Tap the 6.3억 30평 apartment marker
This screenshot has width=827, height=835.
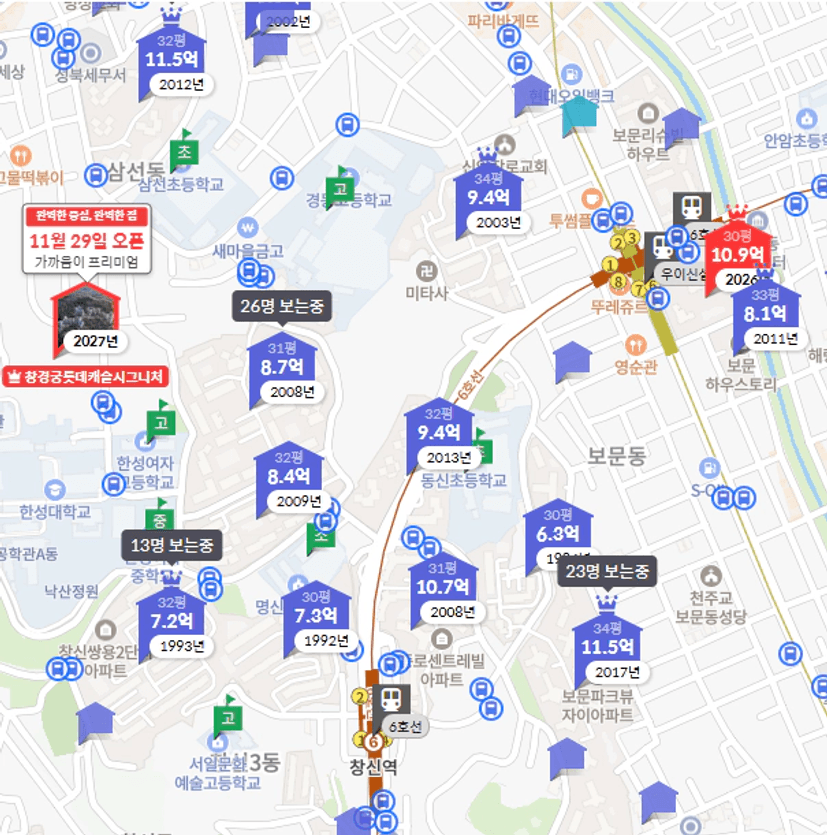pyautogui.click(x=557, y=531)
